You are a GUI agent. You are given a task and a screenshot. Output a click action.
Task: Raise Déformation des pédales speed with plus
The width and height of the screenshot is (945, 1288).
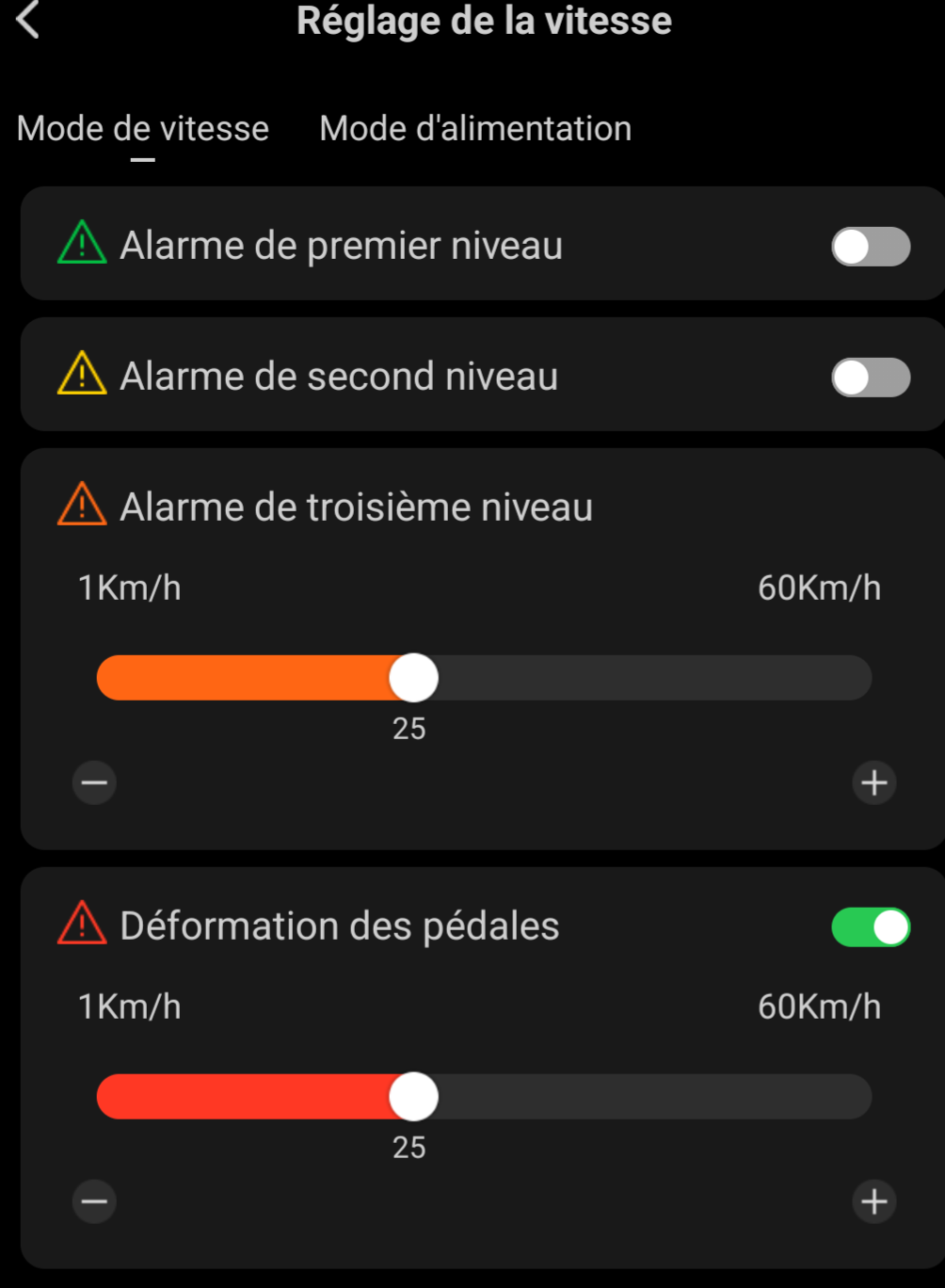pos(873,1201)
